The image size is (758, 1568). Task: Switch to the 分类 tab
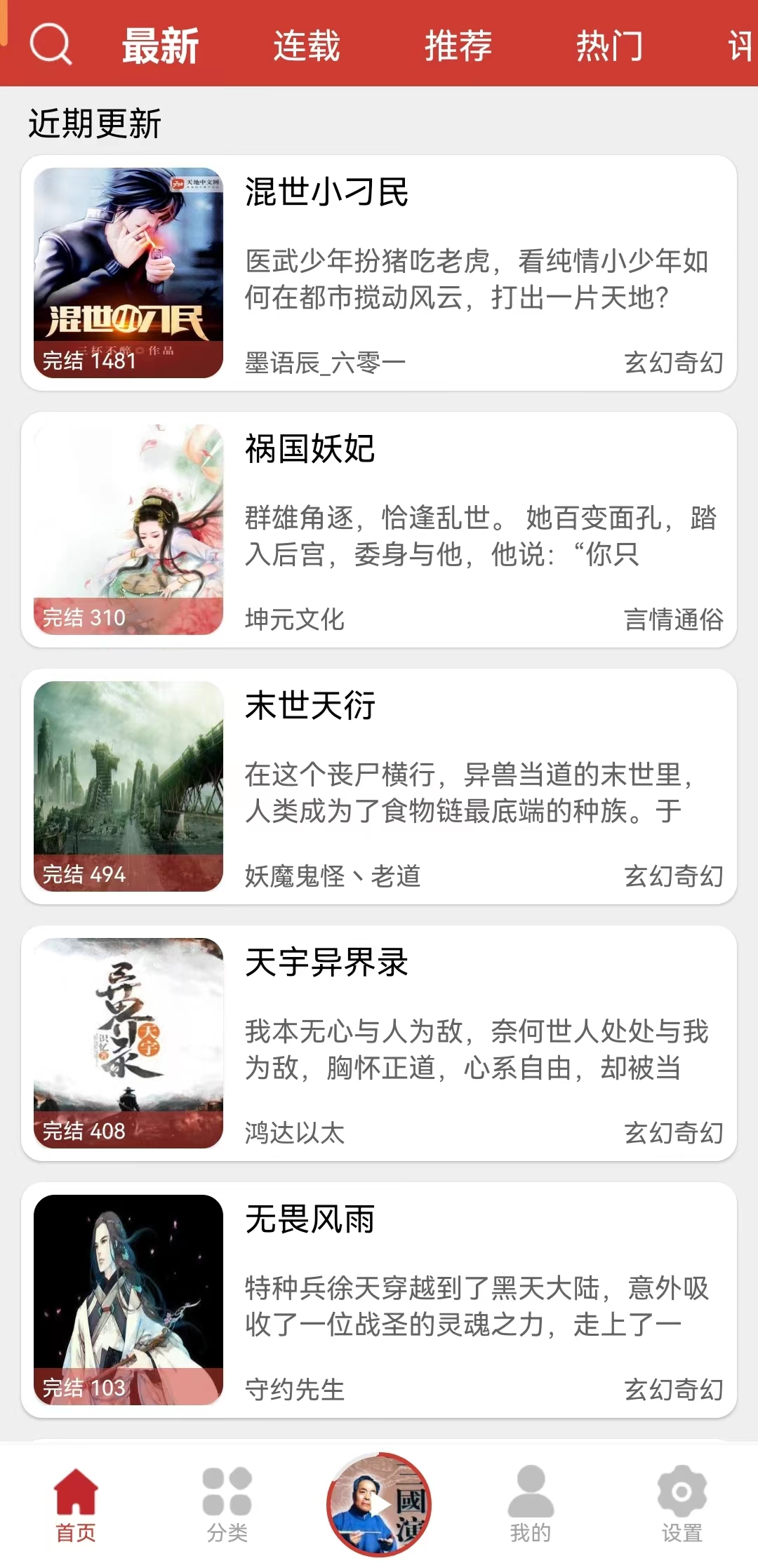click(227, 1504)
